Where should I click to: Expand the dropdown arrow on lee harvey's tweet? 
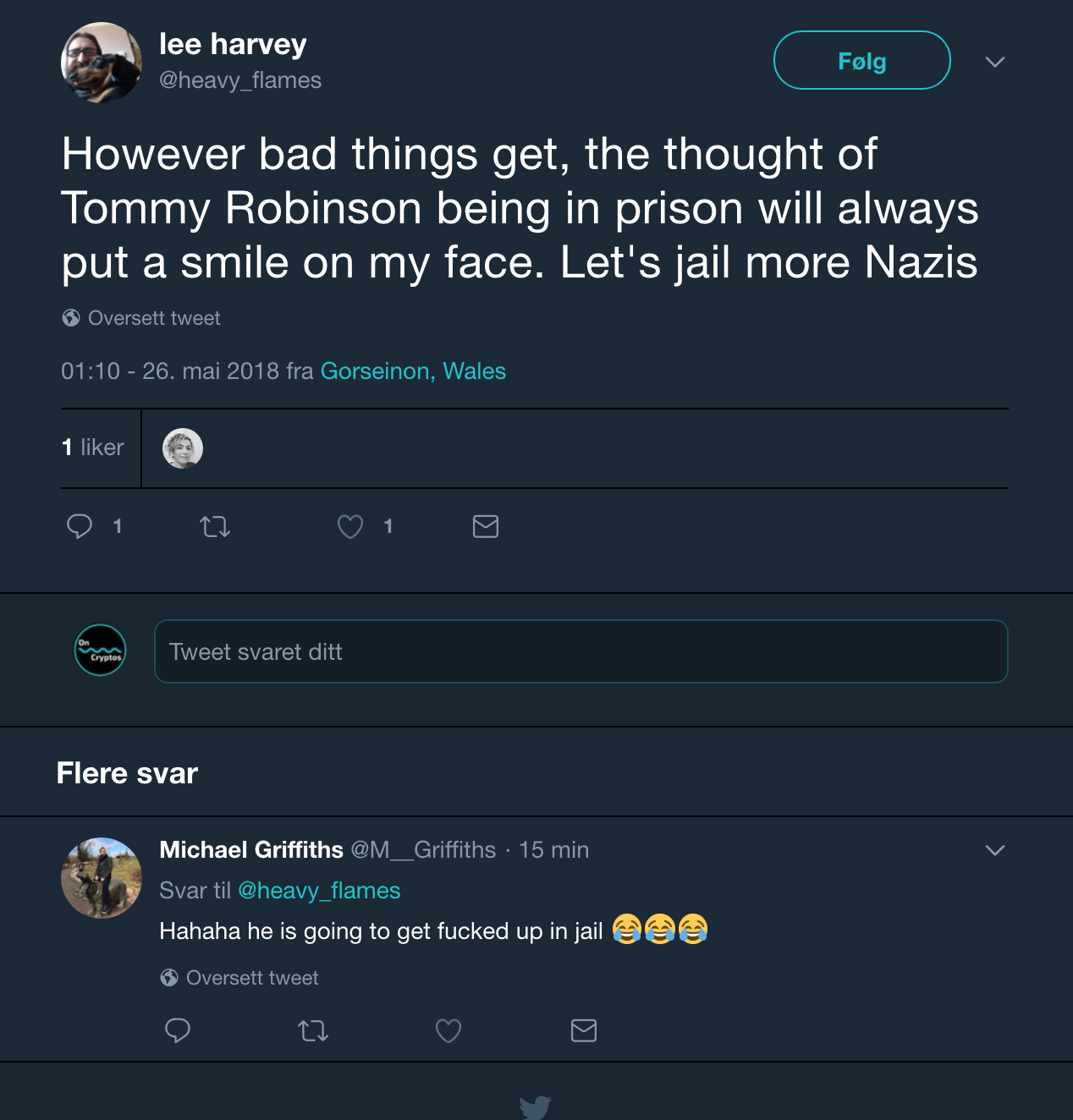pos(995,62)
